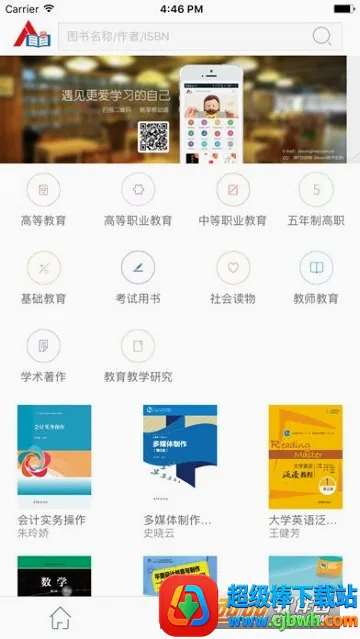This screenshot has width=360, height=639.
Task: Open the 教师教育 category
Action: [x=316, y=278]
